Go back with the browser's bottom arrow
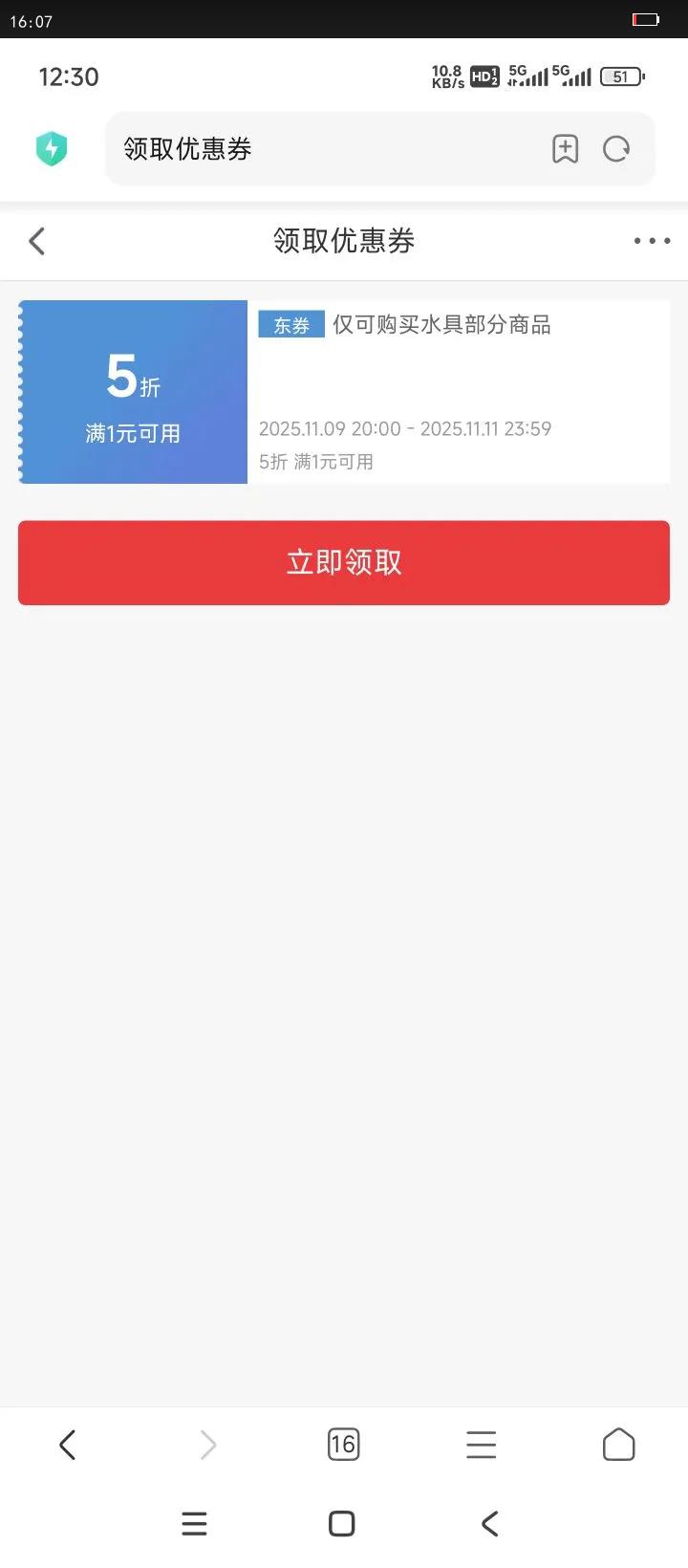The image size is (688, 1568). (x=67, y=1445)
